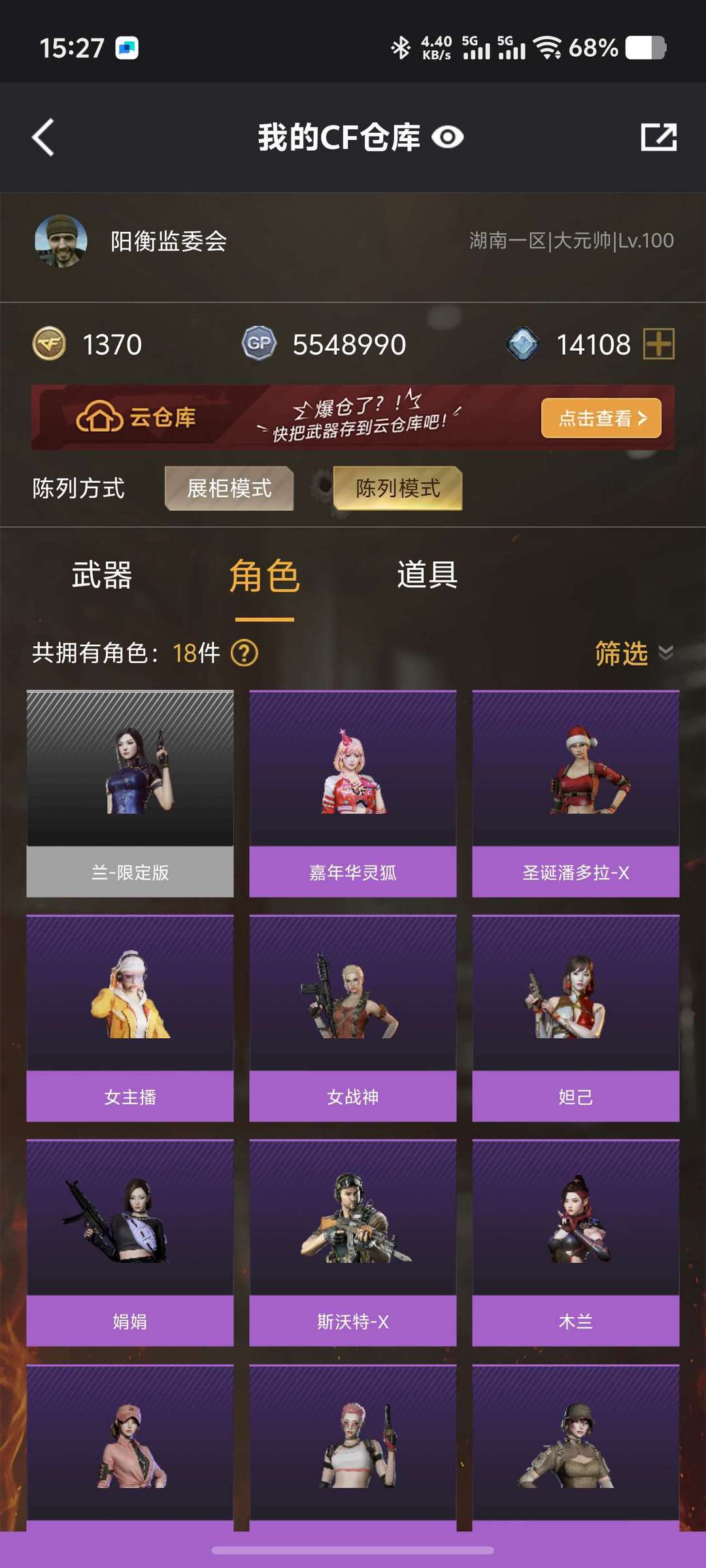Open the question mark help icon
This screenshot has height=1568, width=706.
(x=244, y=653)
